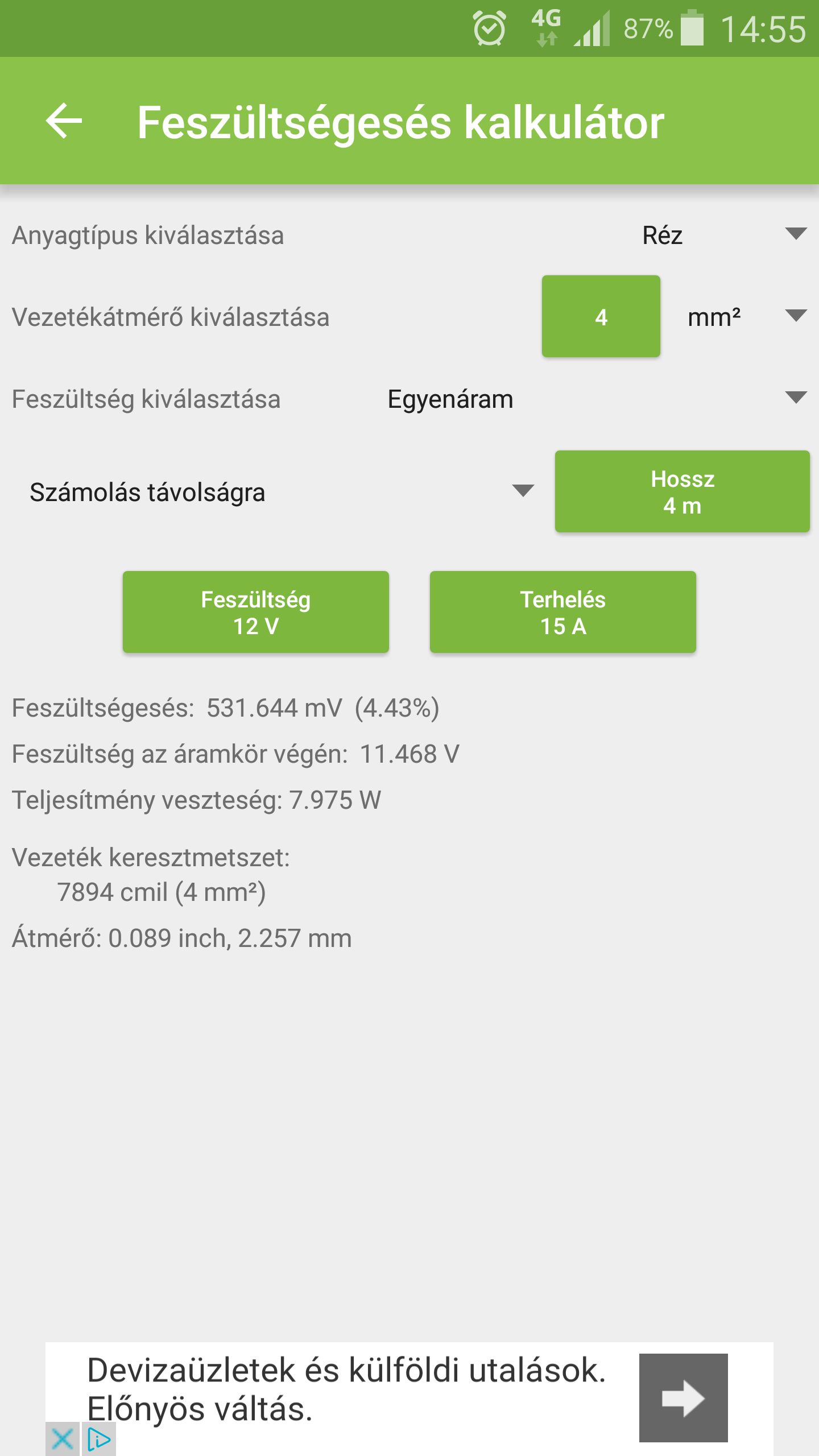The height and width of the screenshot is (1456, 819).
Task: Edit the Terhelés 15 A load
Action: pos(563,612)
